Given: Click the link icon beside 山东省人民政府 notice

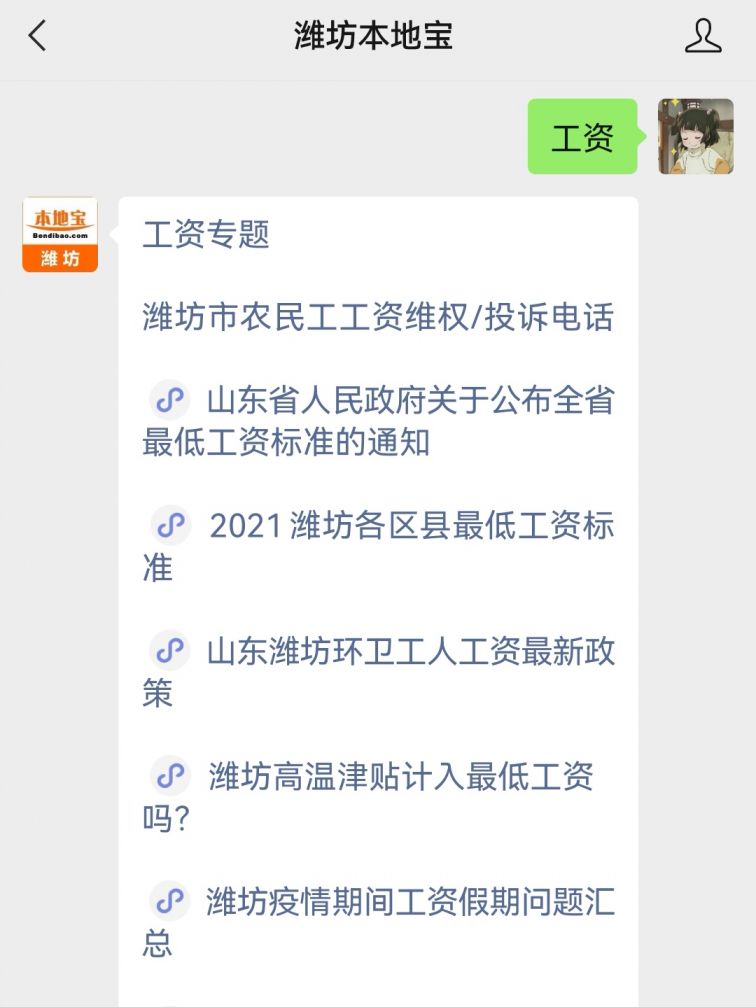Looking at the screenshot, I should point(170,399).
